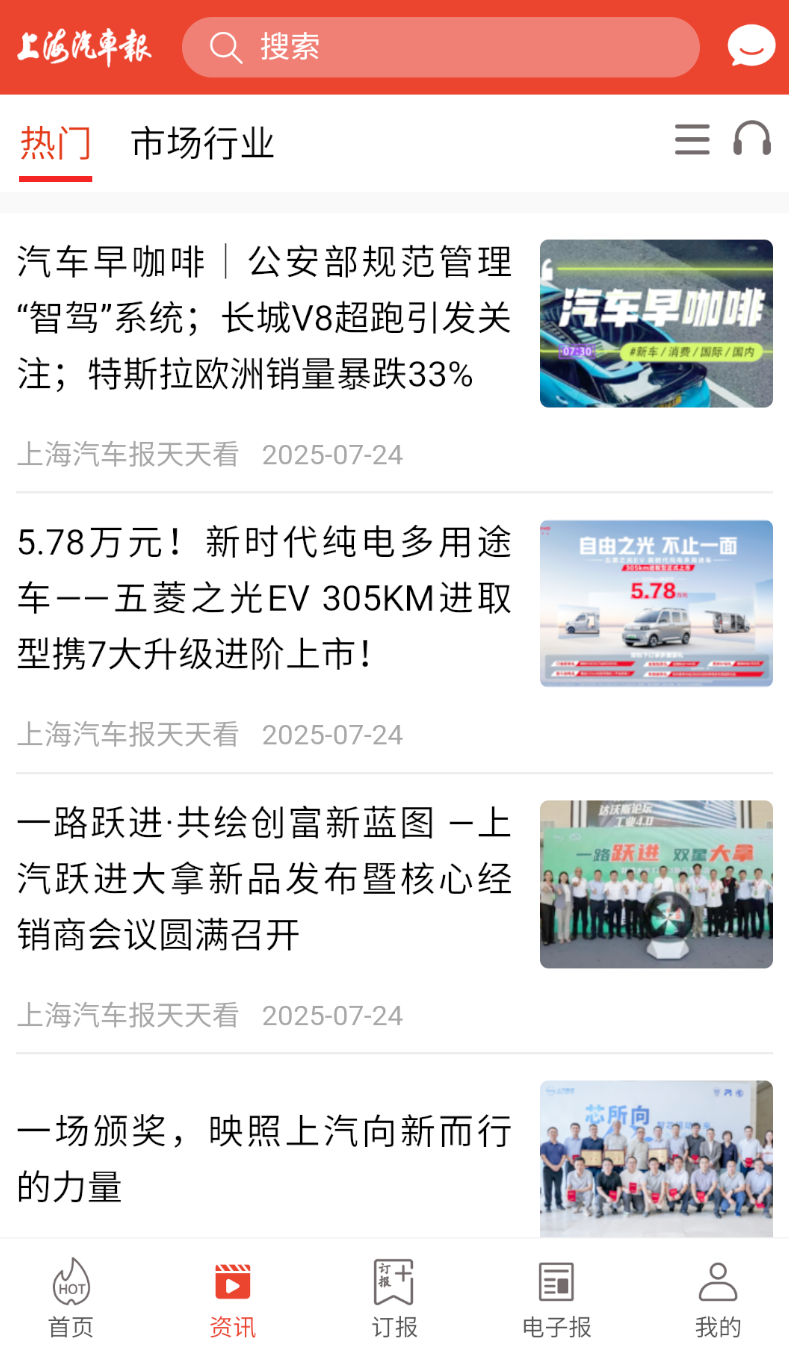Select the 热门 tab
789x1355 pixels.
click(x=56, y=143)
